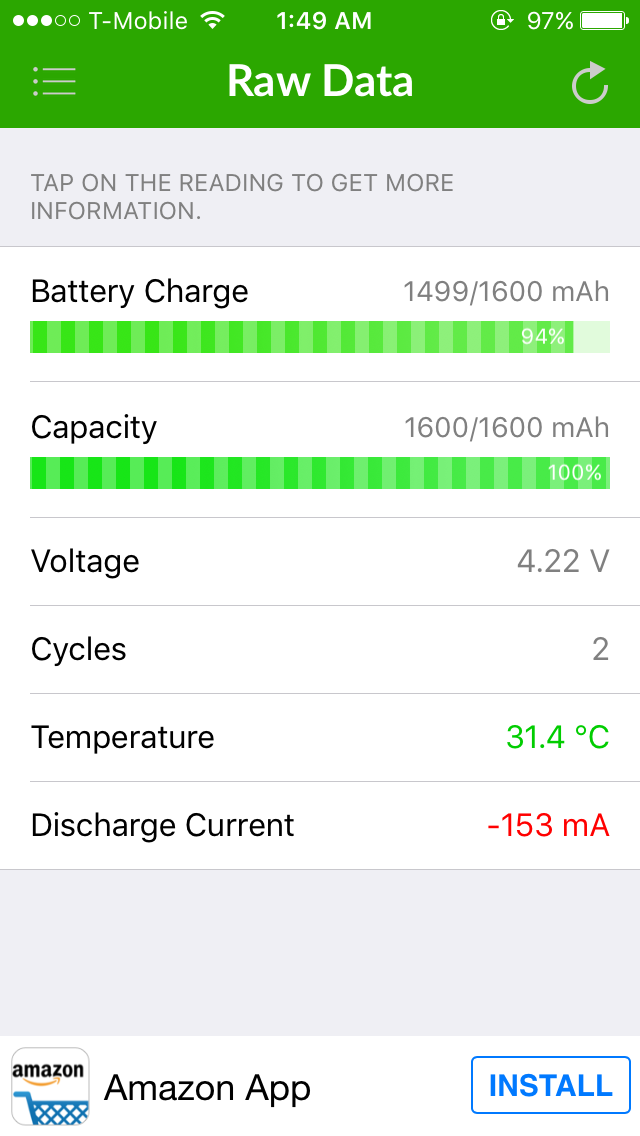Viewport: 640px width, 1136px height.
Task: Open the Battery Charge reading details
Action: point(320,314)
